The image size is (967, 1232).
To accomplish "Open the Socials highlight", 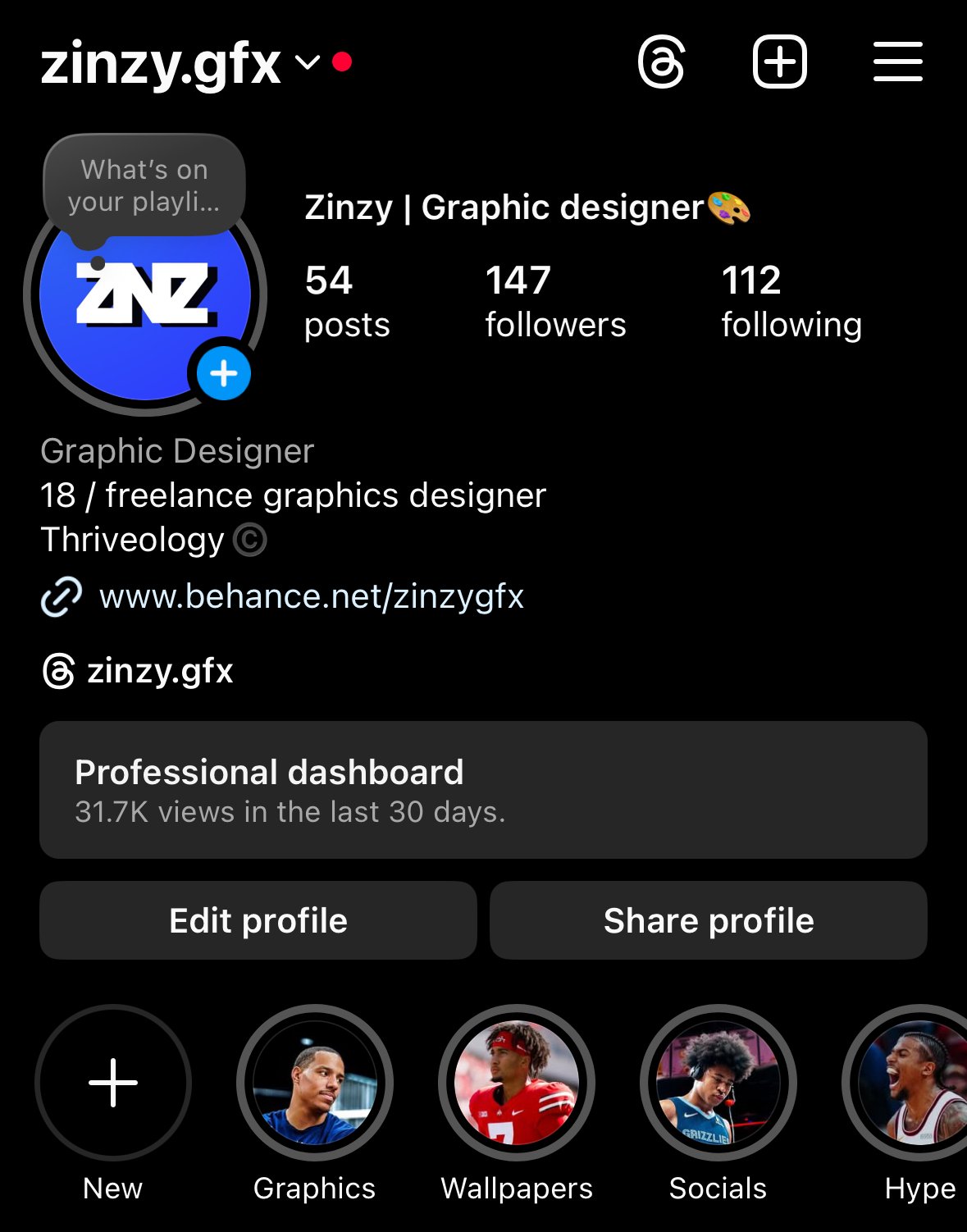I will pyautogui.click(x=718, y=1083).
